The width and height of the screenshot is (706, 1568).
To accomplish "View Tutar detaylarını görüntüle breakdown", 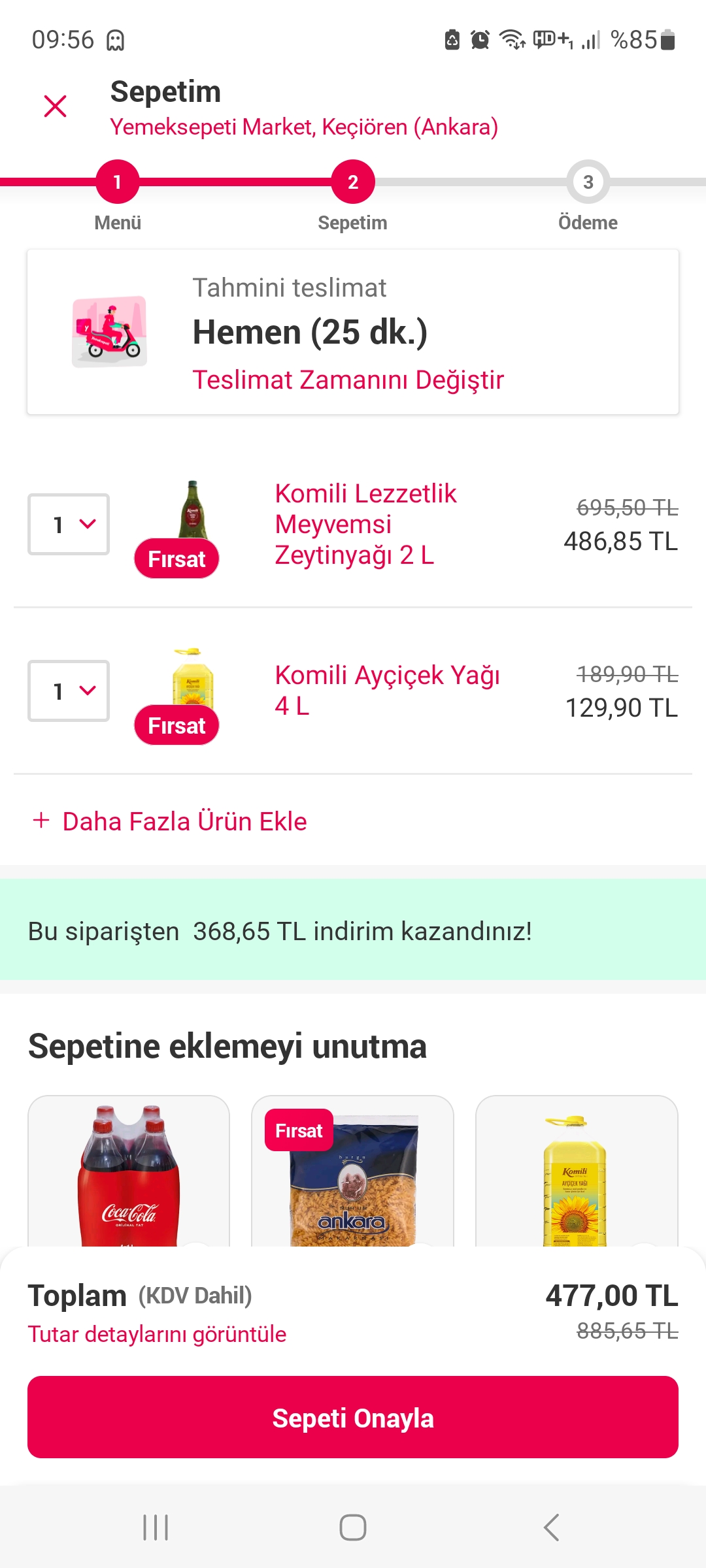I will tap(157, 1334).
